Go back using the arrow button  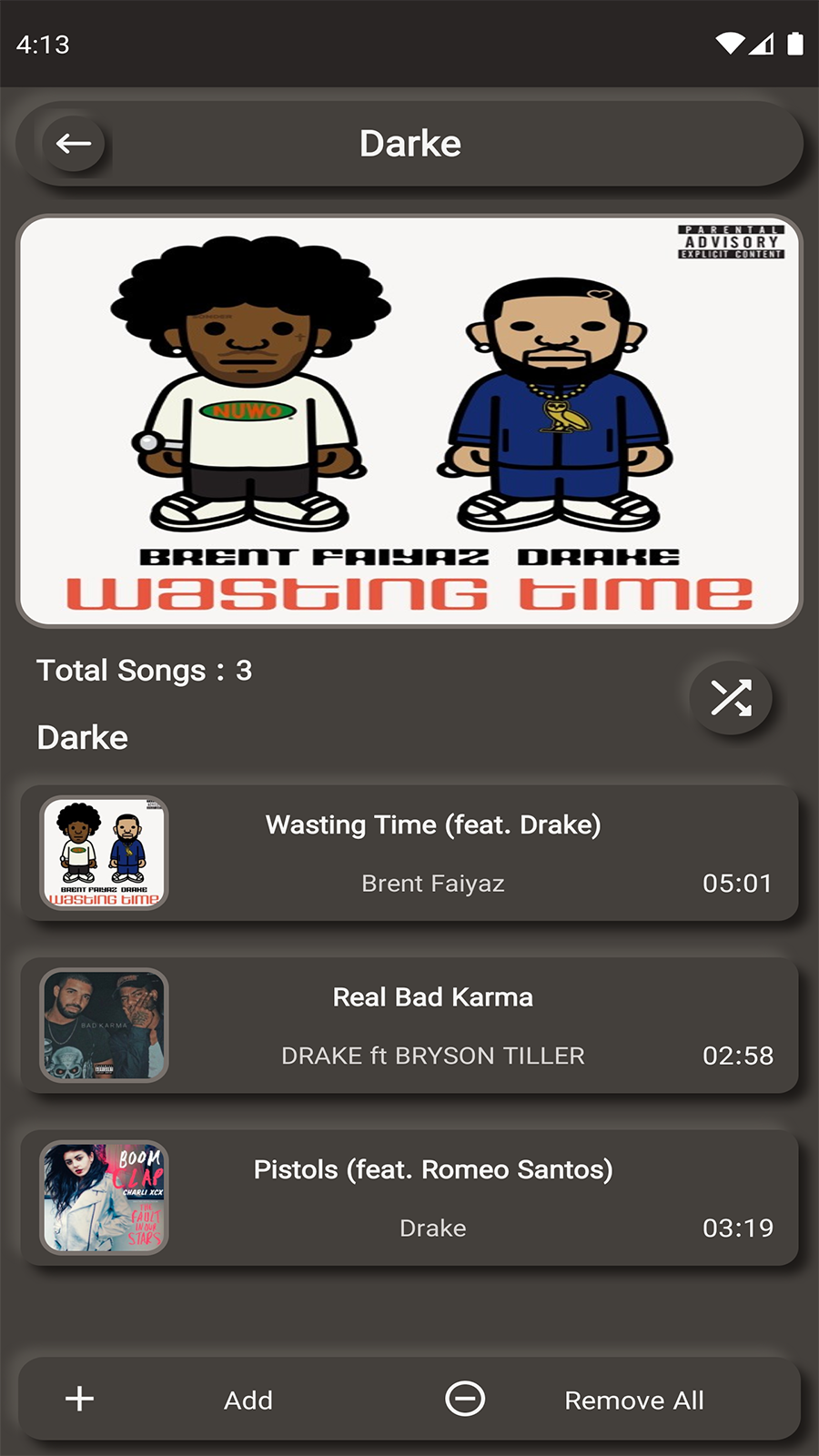[x=74, y=144]
